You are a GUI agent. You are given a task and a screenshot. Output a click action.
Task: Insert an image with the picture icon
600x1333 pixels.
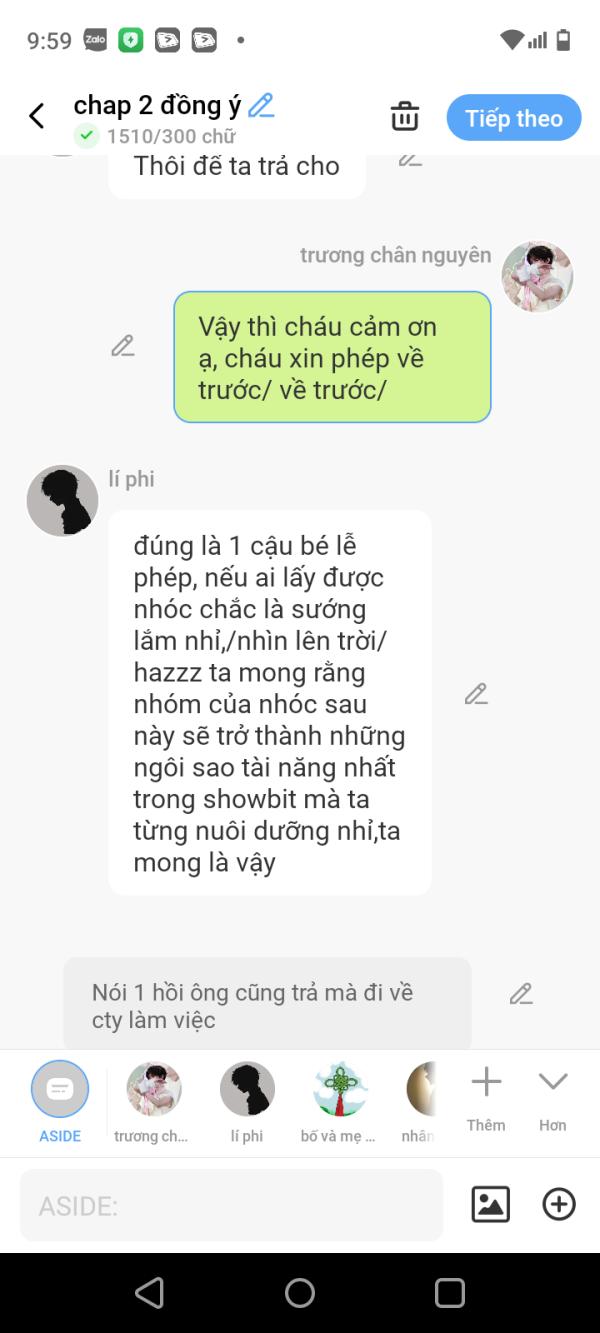click(x=490, y=1204)
